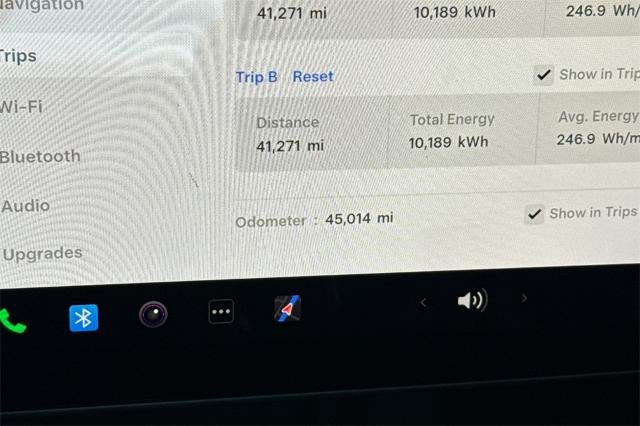Open the all apps menu
The height and width of the screenshot is (426, 640).
[x=221, y=312]
